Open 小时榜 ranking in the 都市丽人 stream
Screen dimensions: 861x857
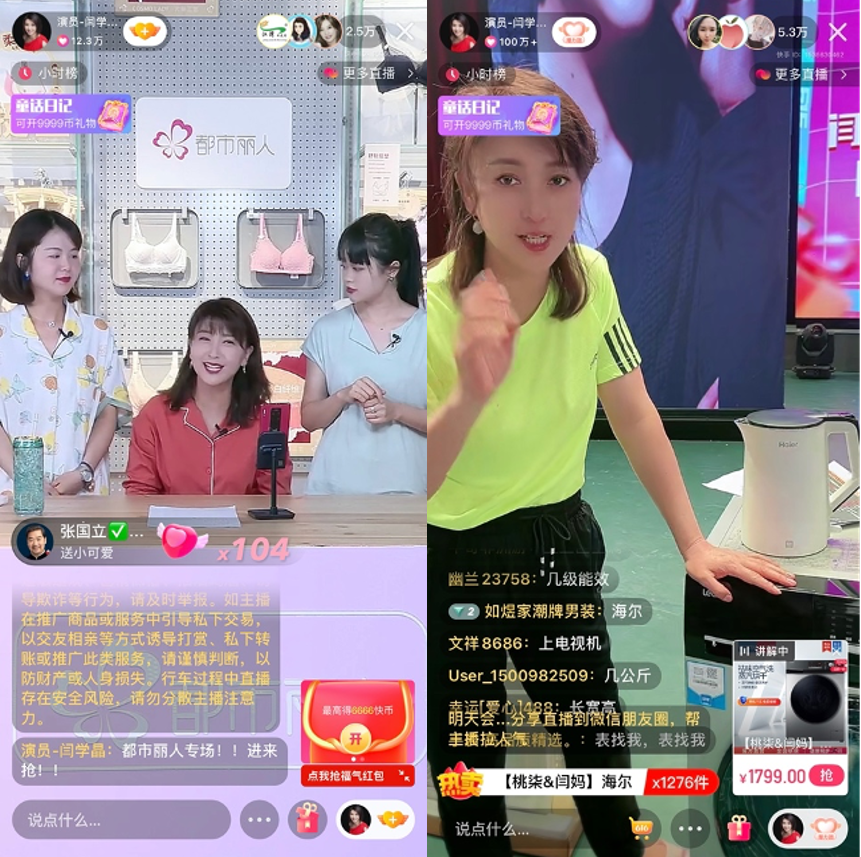click(49, 73)
